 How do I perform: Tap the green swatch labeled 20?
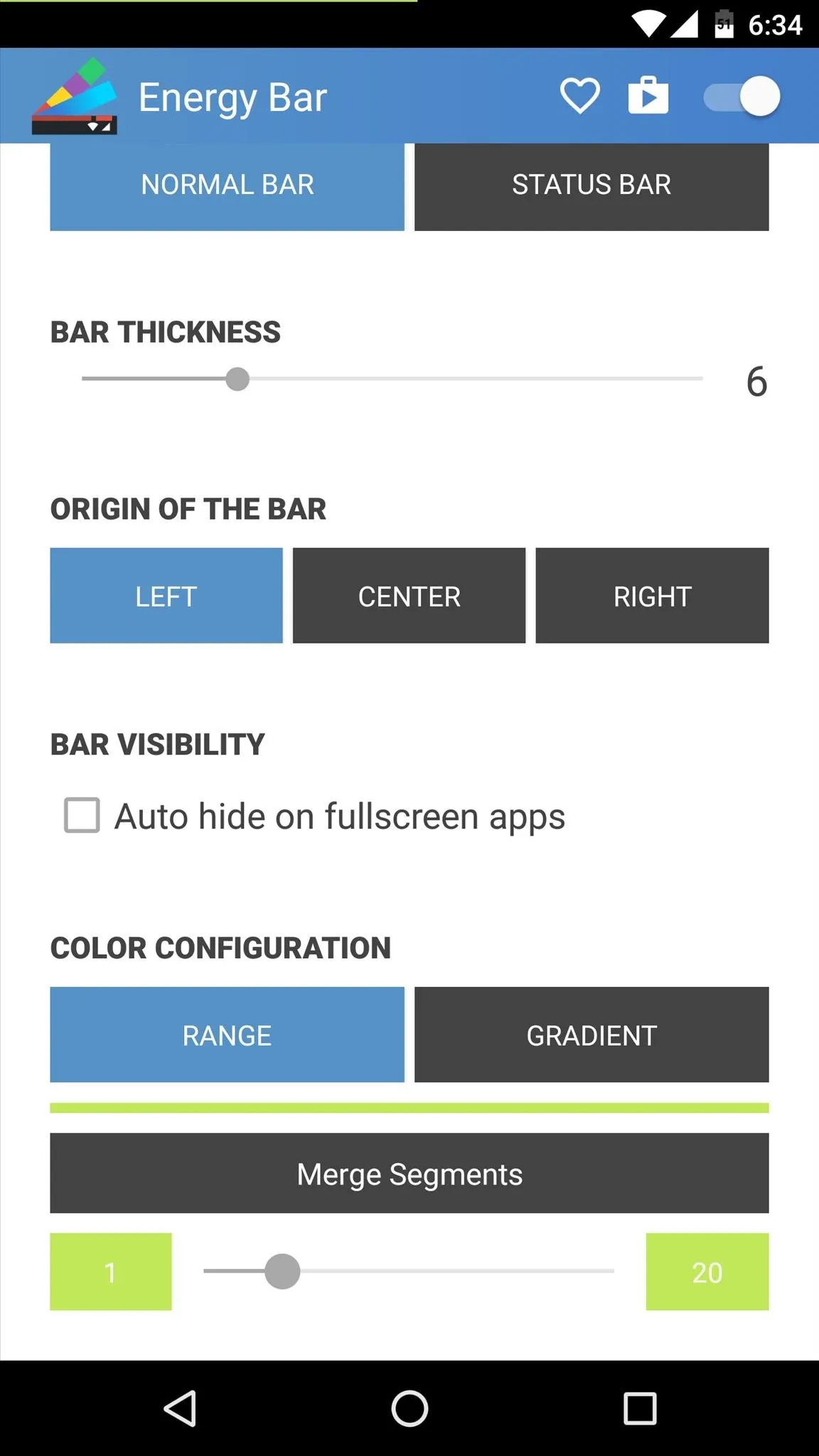coord(707,1272)
